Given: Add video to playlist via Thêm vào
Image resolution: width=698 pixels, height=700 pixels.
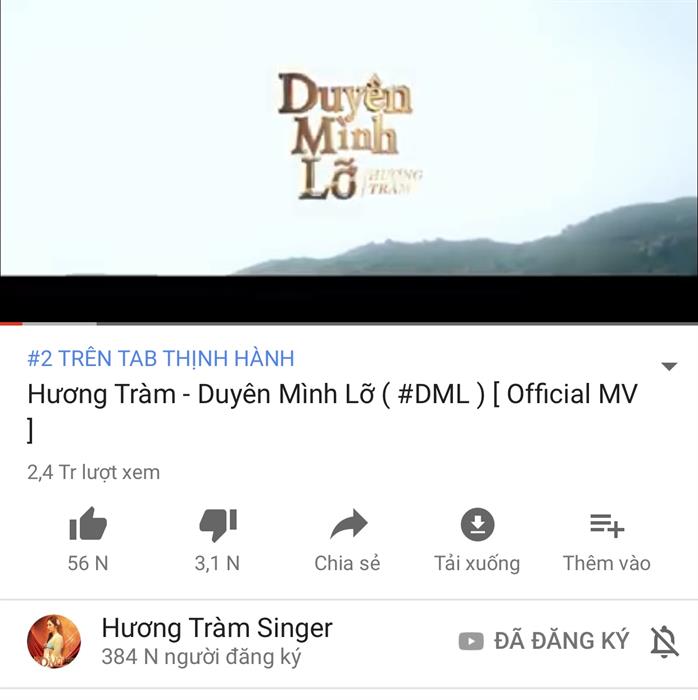Looking at the screenshot, I should point(606,526).
